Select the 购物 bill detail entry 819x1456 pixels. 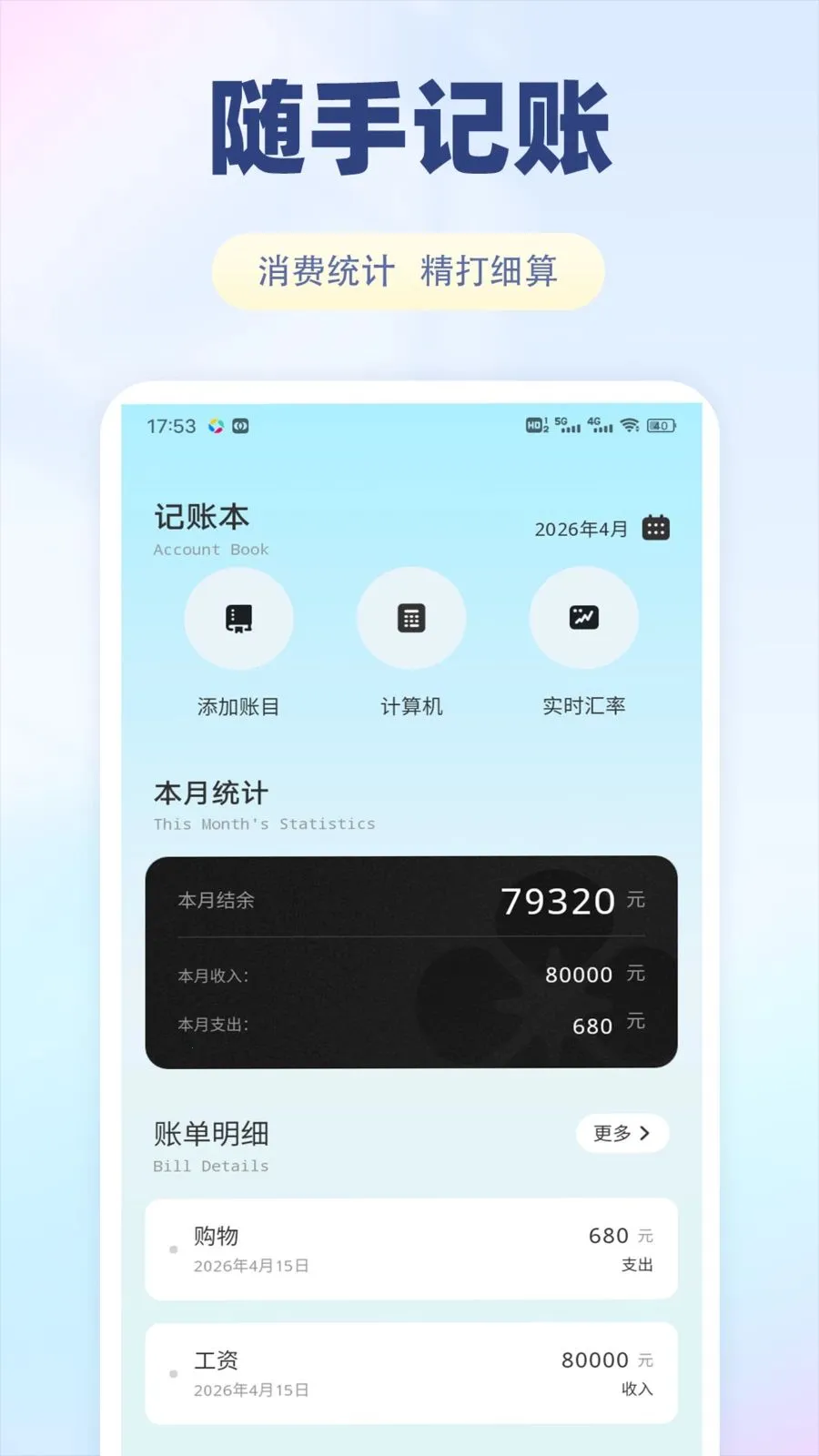pos(409,1249)
